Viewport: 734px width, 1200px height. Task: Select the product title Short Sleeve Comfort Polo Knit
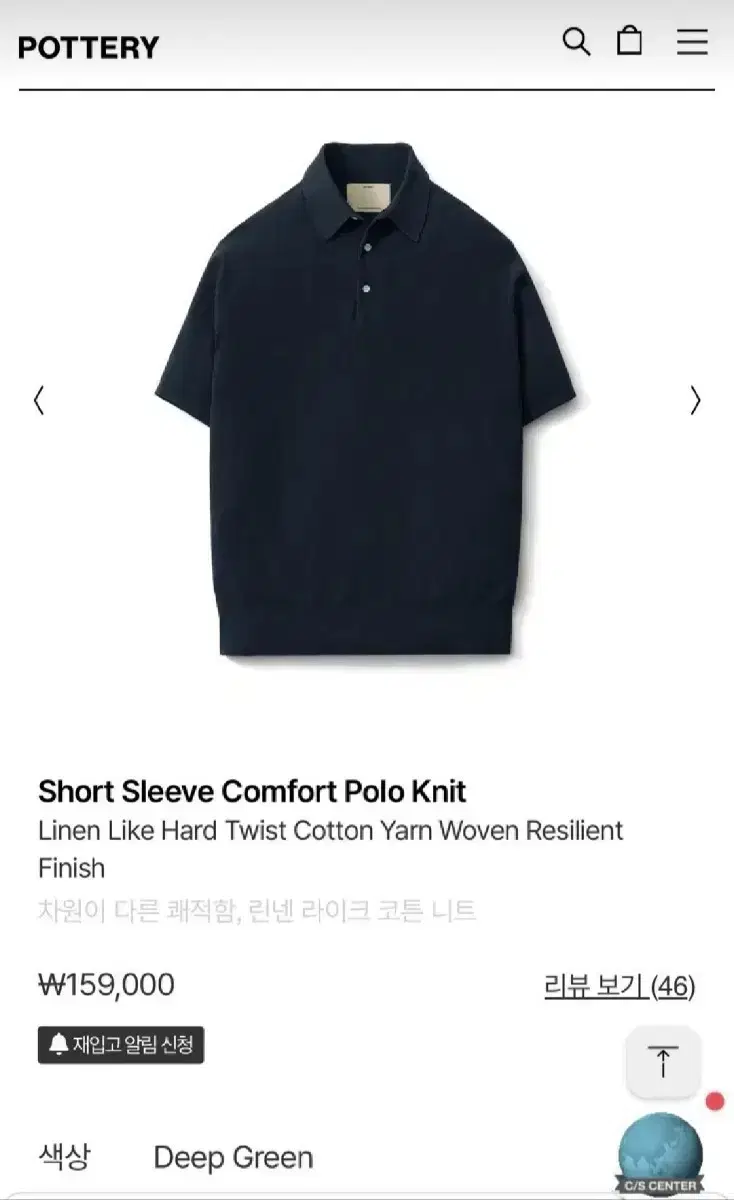coord(252,791)
